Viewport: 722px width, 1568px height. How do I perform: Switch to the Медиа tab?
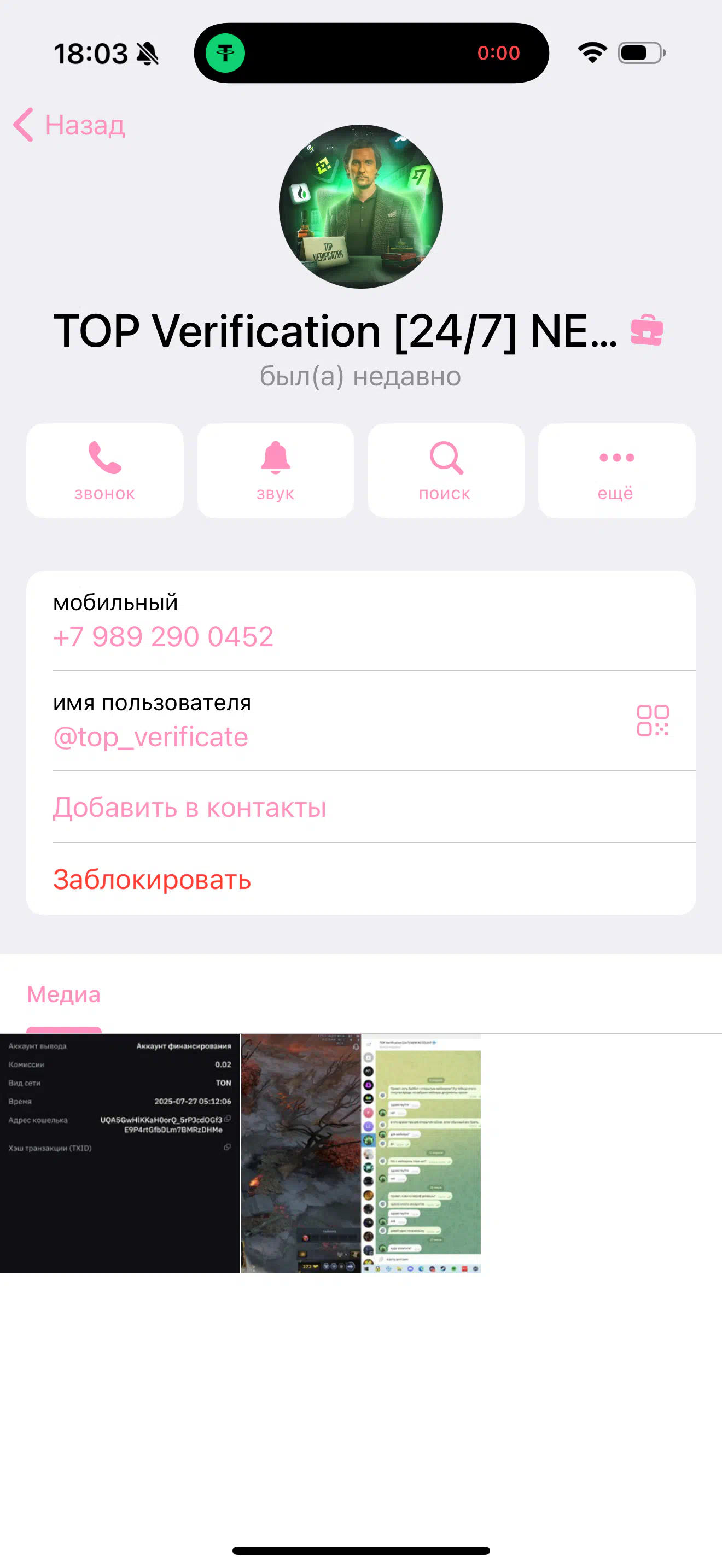tap(64, 994)
